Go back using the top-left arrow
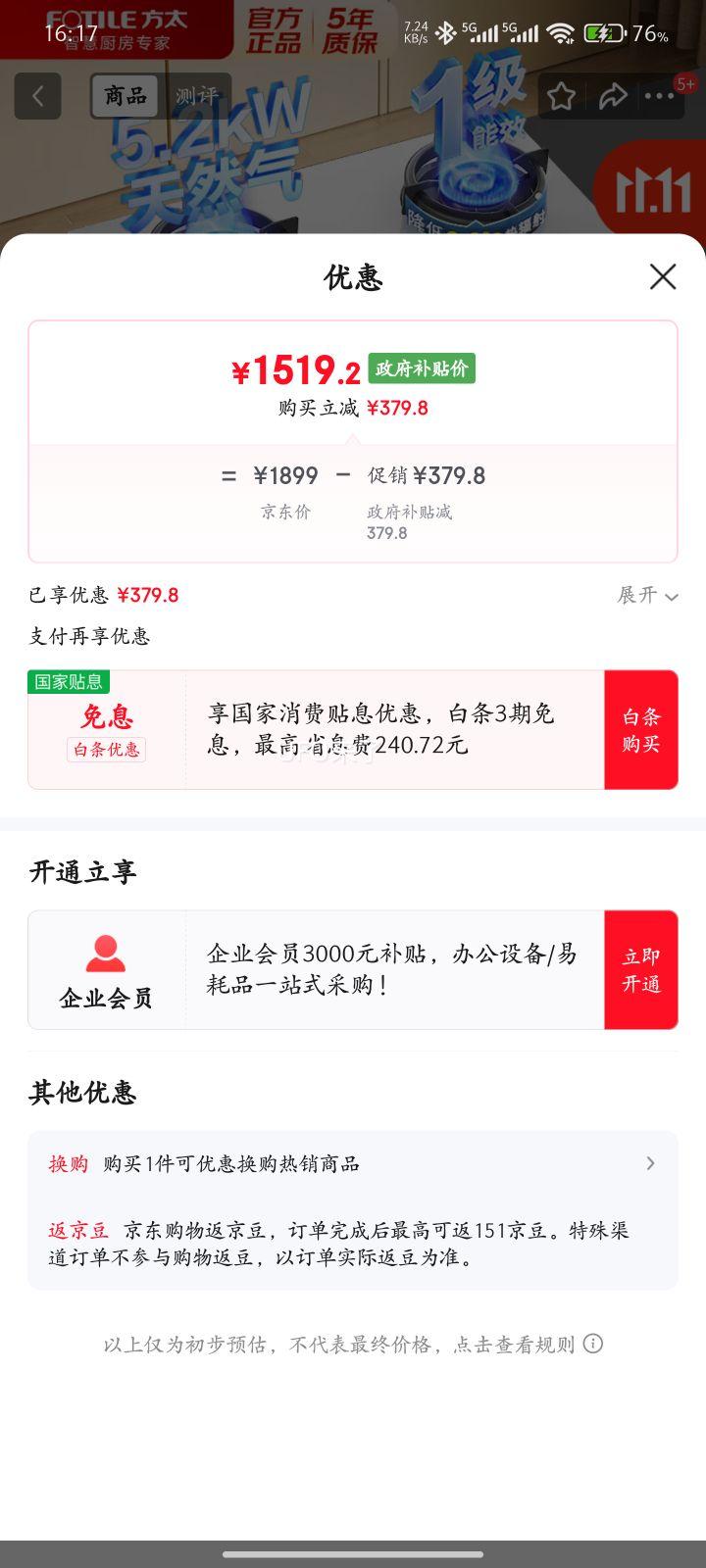 (38, 96)
